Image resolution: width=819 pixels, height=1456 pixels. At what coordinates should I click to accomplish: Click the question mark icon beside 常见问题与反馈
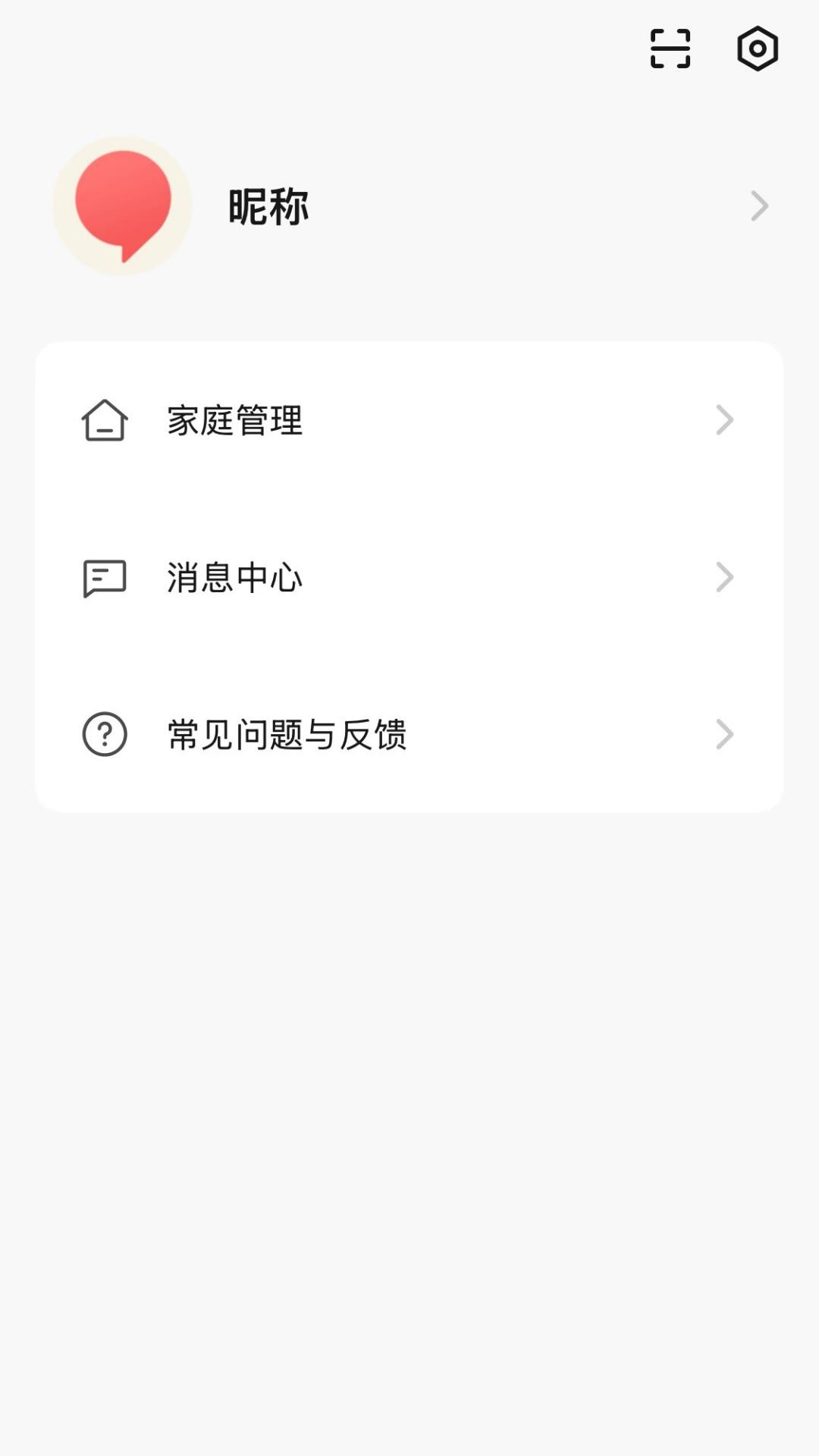105,733
